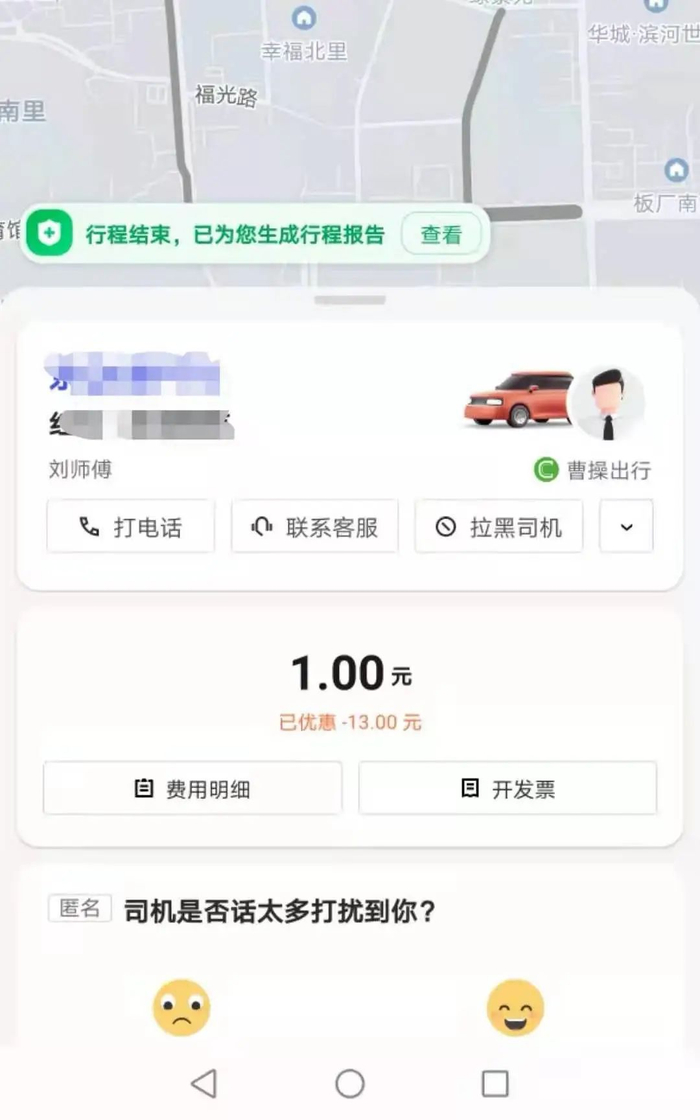Request an invoice via 开发票
This screenshot has width=700, height=1120.
point(508,789)
